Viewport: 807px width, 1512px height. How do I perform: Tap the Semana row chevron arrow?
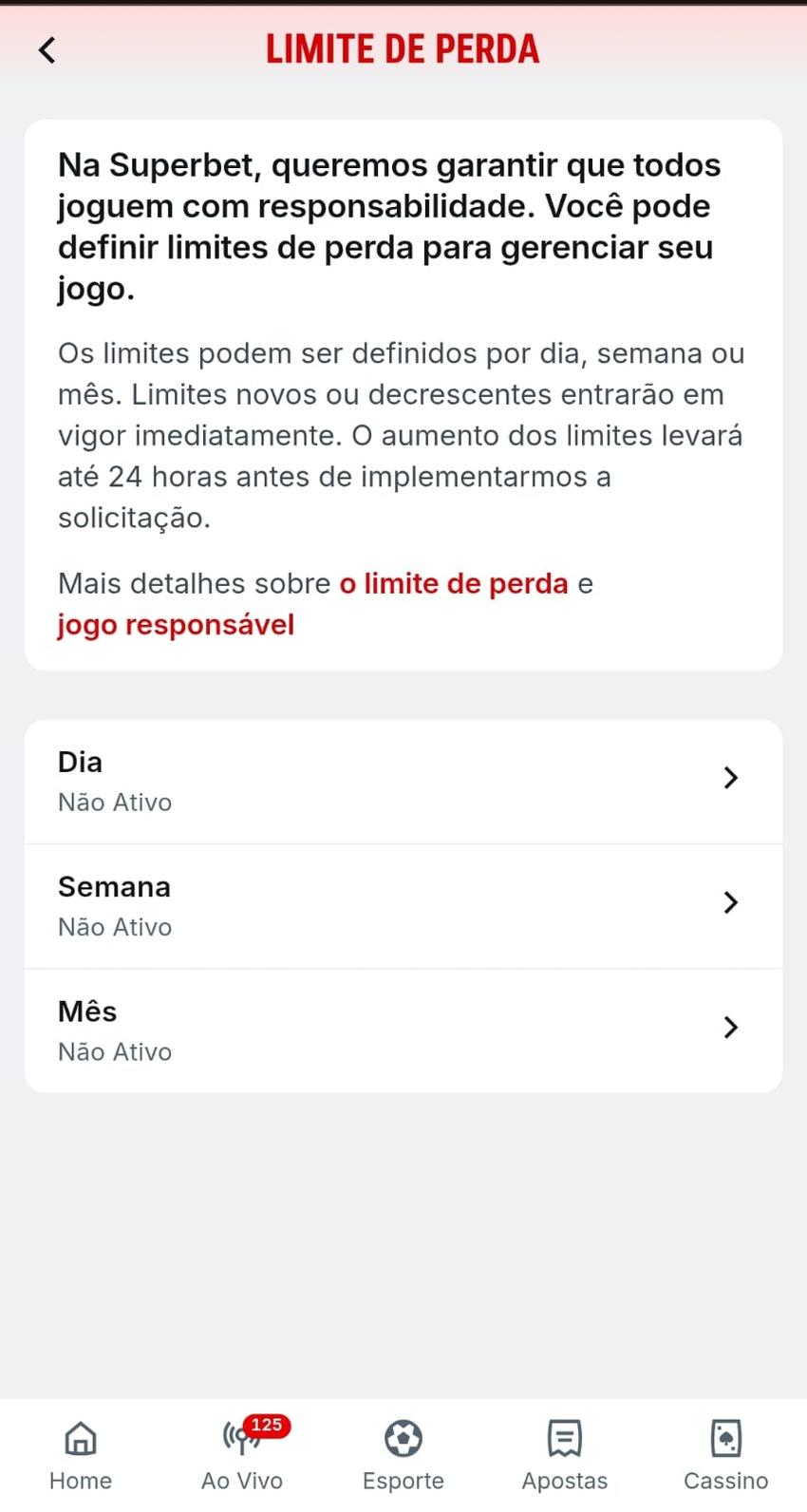coord(730,902)
